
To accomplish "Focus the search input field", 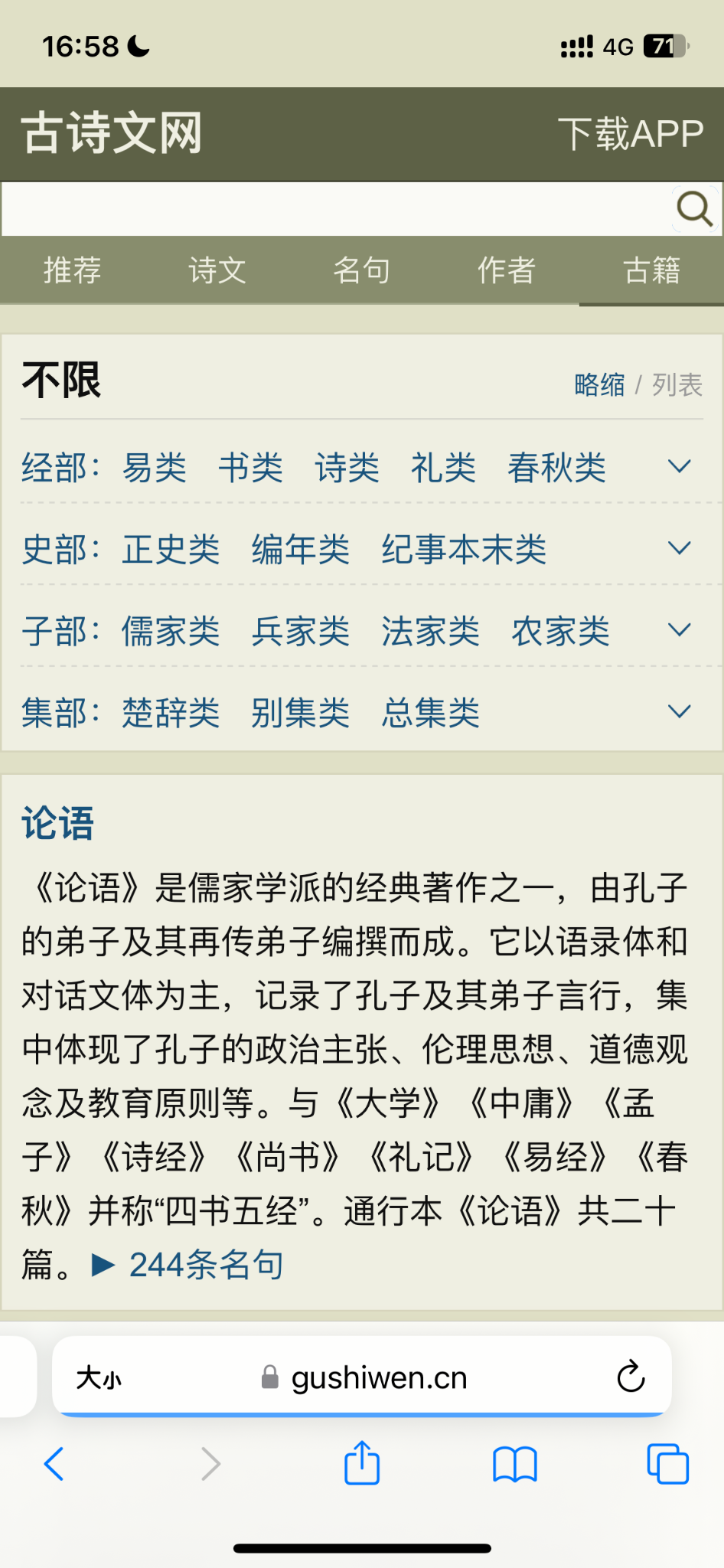I will 337,209.
